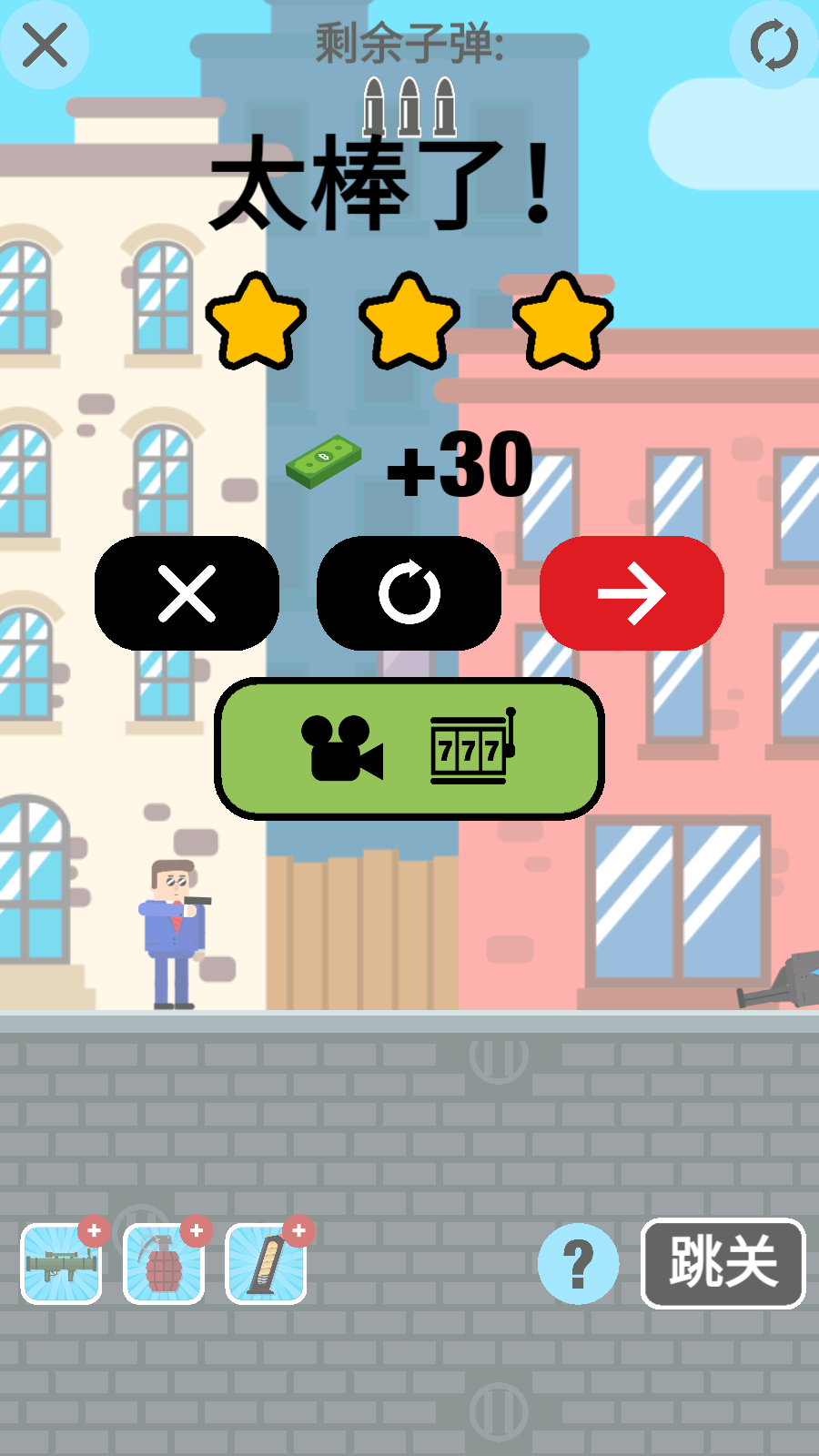819x1456 pixels.
Task: Replay the level with the black retry button
Action: [x=409, y=593]
